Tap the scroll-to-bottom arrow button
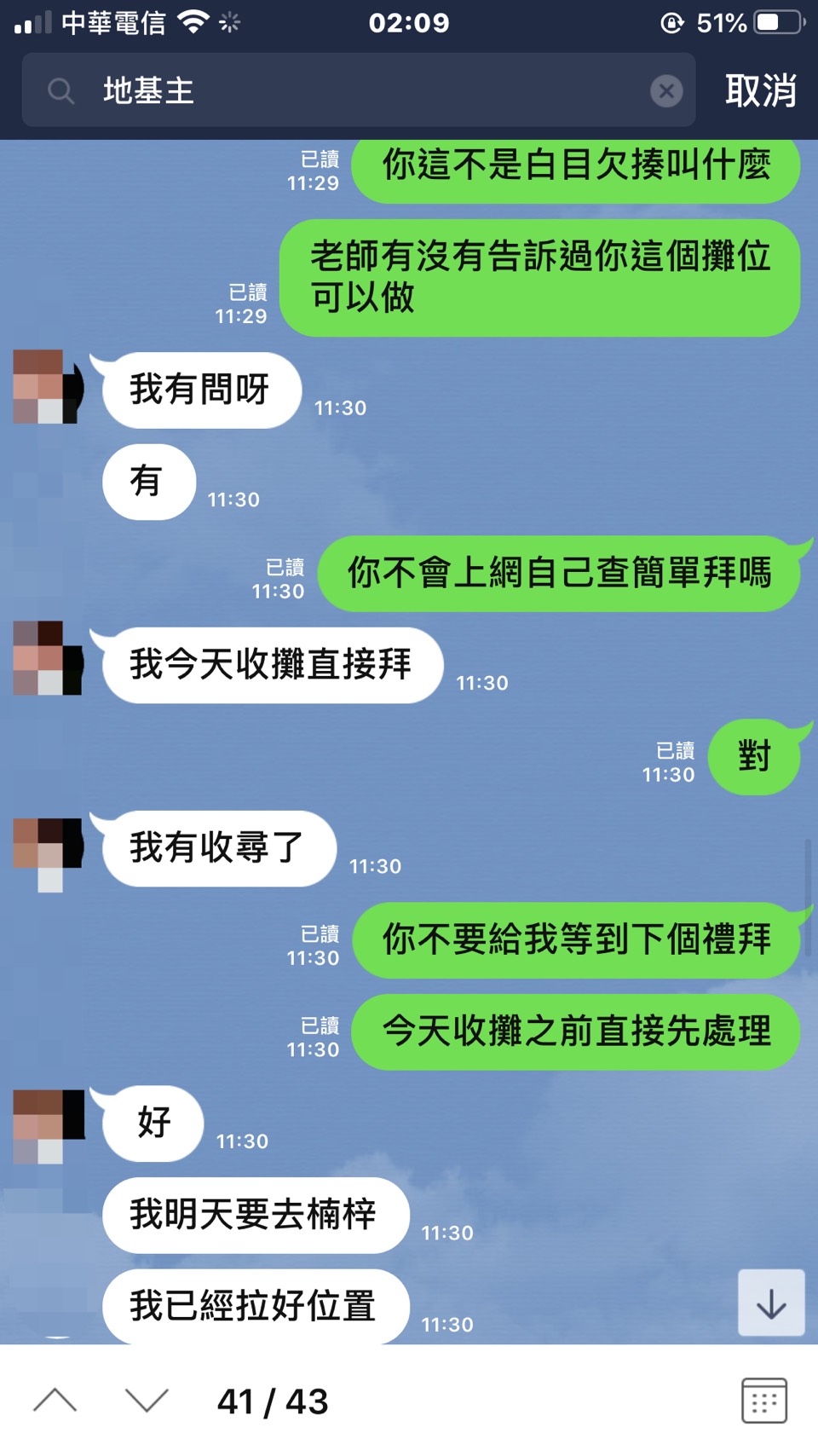818x1456 pixels. point(771,1303)
